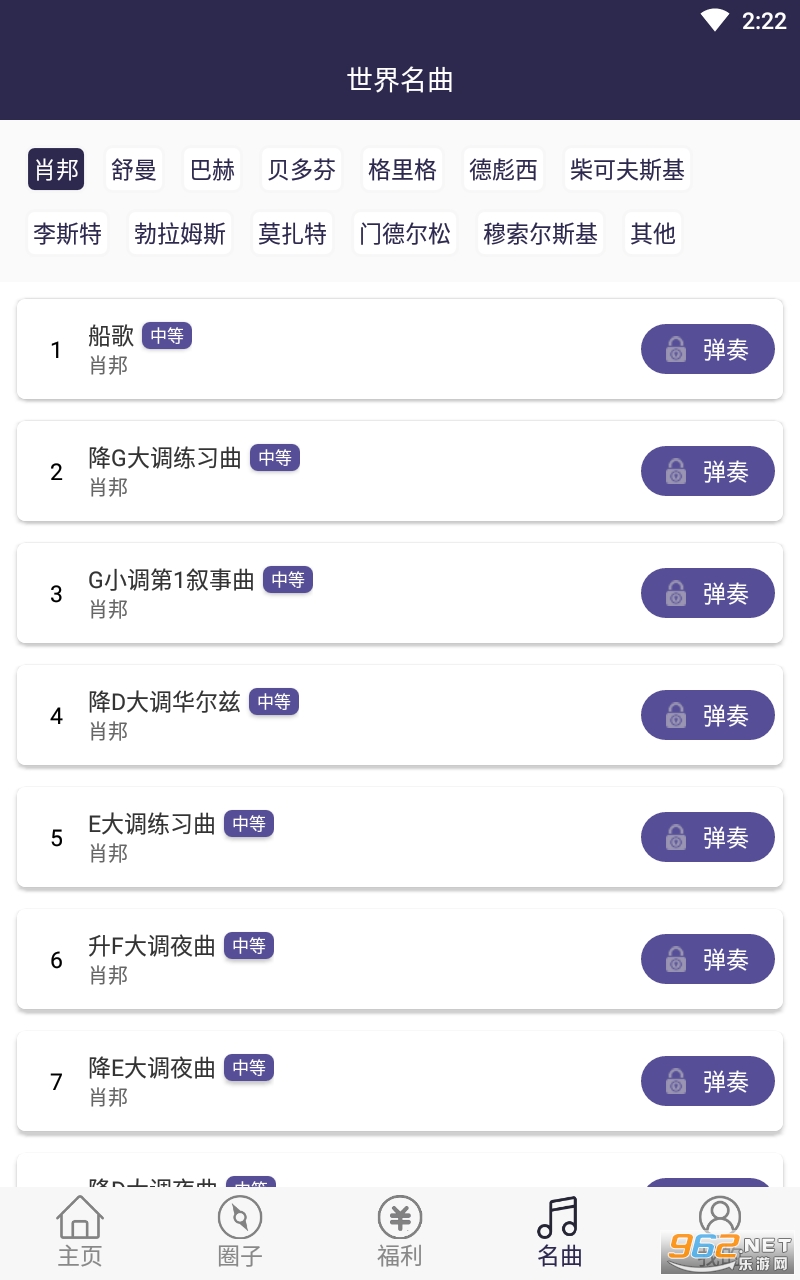Select the 名曲 tab
The height and width of the screenshot is (1280, 800).
(x=559, y=1233)
